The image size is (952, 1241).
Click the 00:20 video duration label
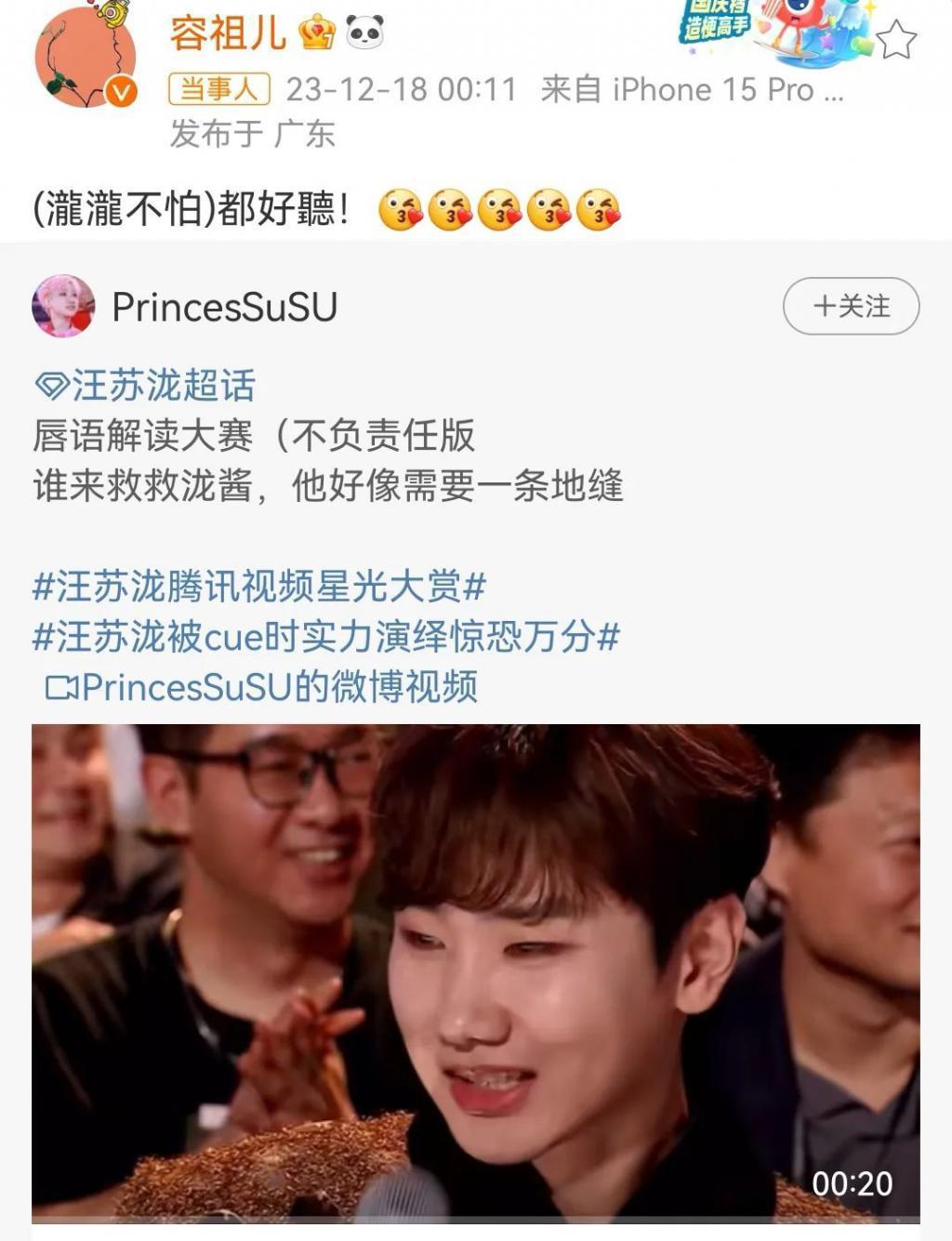click(x=853, y=1182)
